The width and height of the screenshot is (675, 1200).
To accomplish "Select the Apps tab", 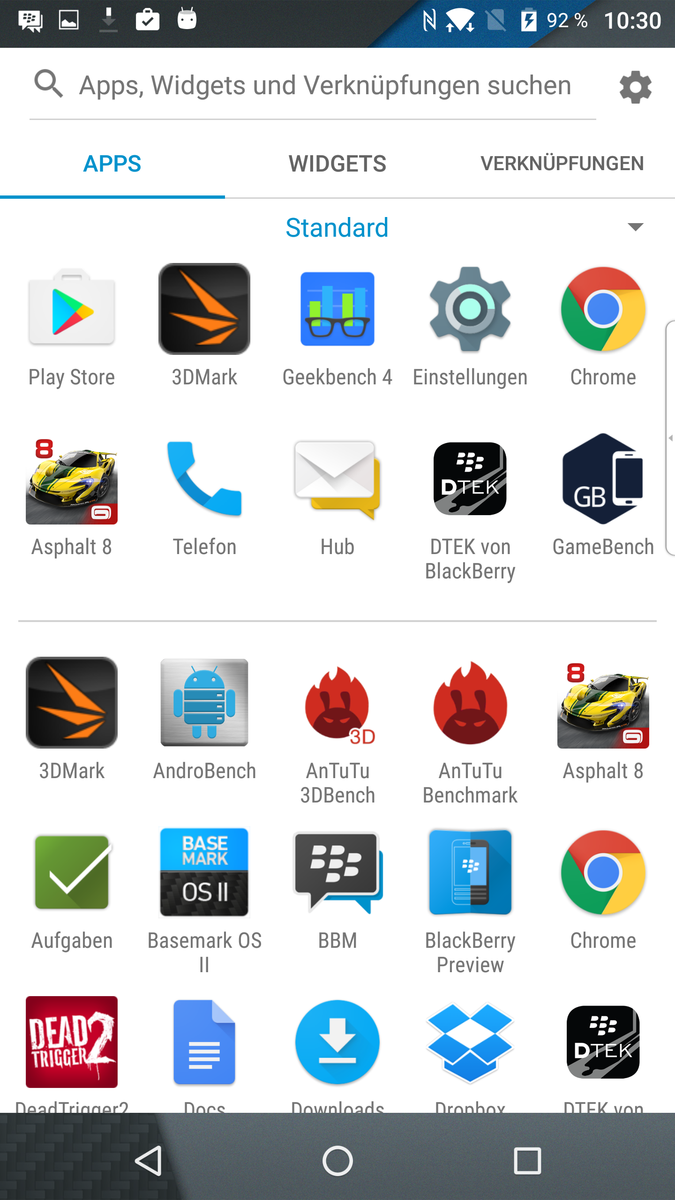I will (x=112, y=164).
